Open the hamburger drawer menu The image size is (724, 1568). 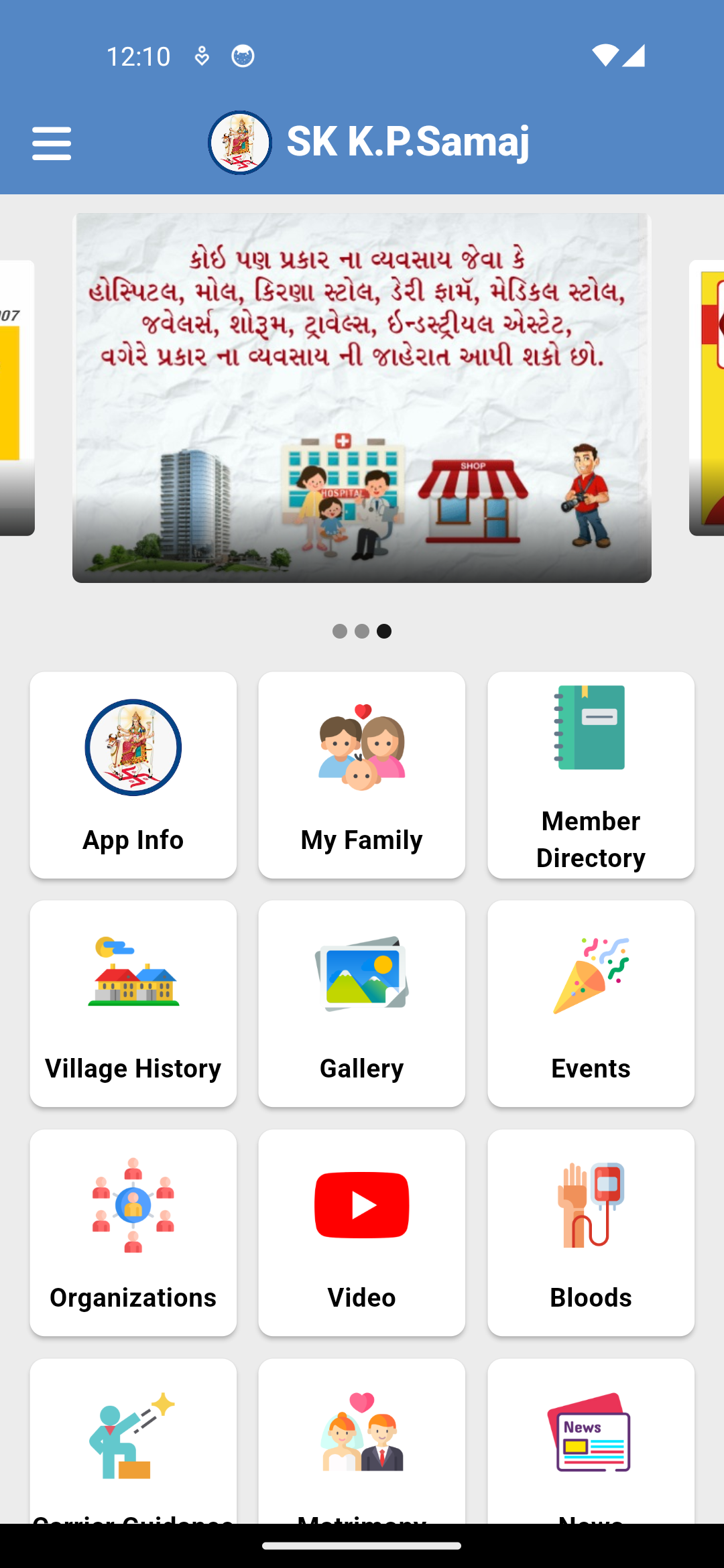point(52,143)
